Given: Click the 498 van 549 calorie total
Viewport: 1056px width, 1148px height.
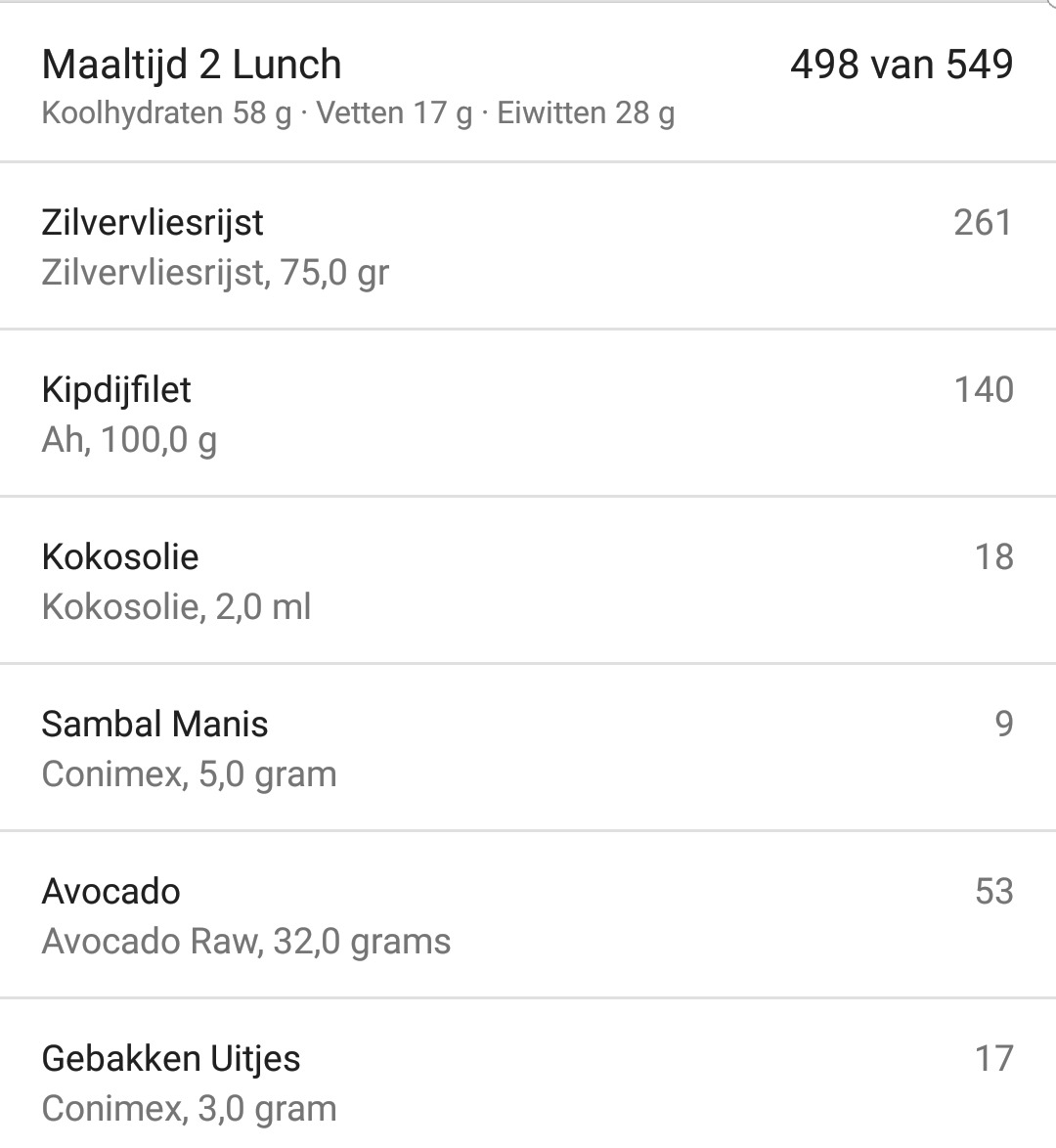Looking at the screenshot, I should [x=901, y=64].
